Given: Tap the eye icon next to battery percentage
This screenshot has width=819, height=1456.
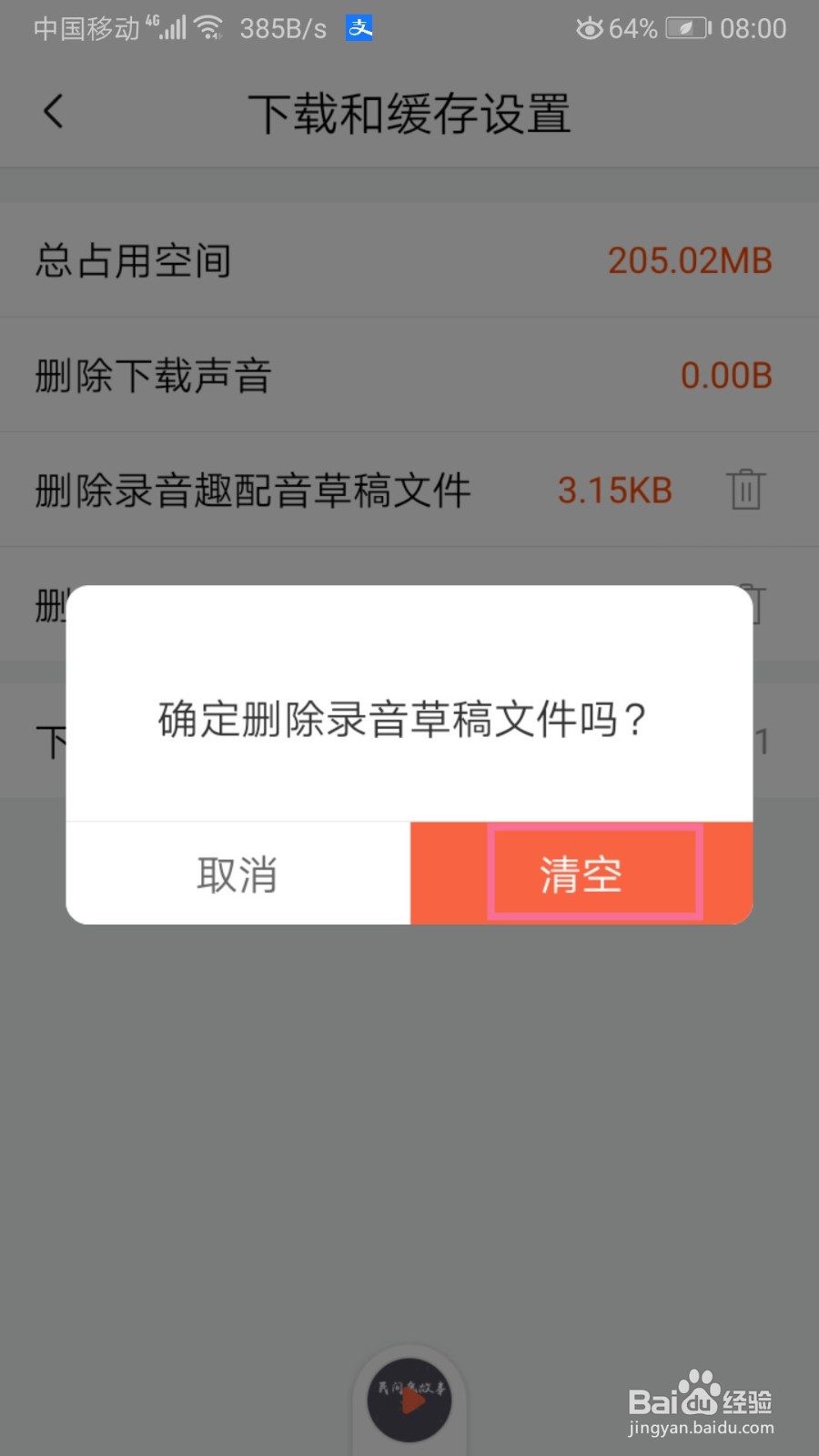Looking at the screenshot, I should (x=588, y=28).
